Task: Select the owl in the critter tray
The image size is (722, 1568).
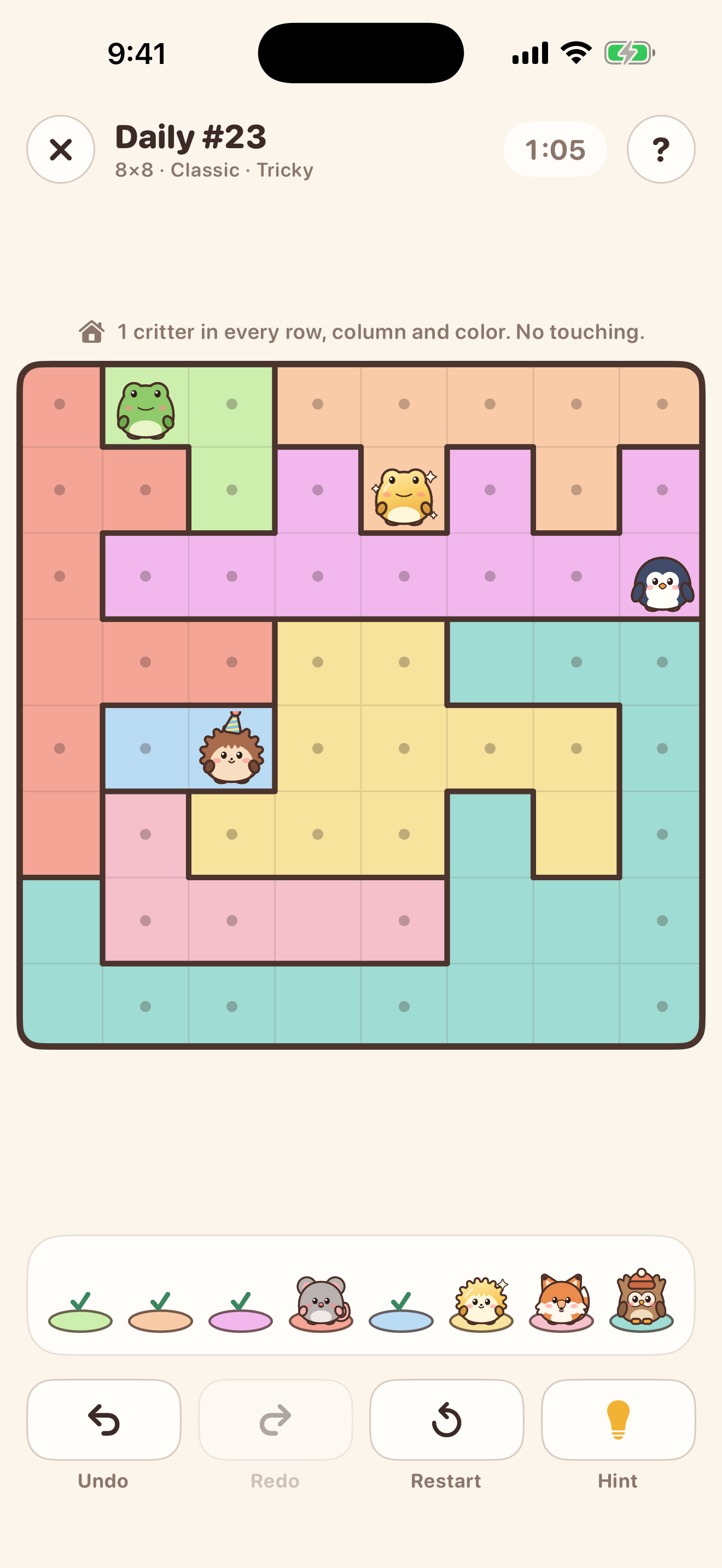Action: pos(641,1300)
